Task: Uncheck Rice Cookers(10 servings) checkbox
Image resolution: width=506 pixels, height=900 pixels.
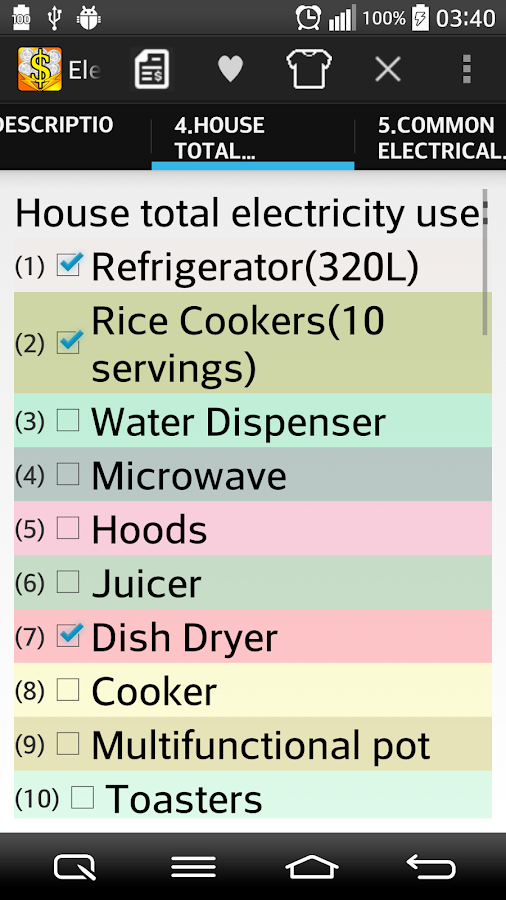Action: [68, 343]
